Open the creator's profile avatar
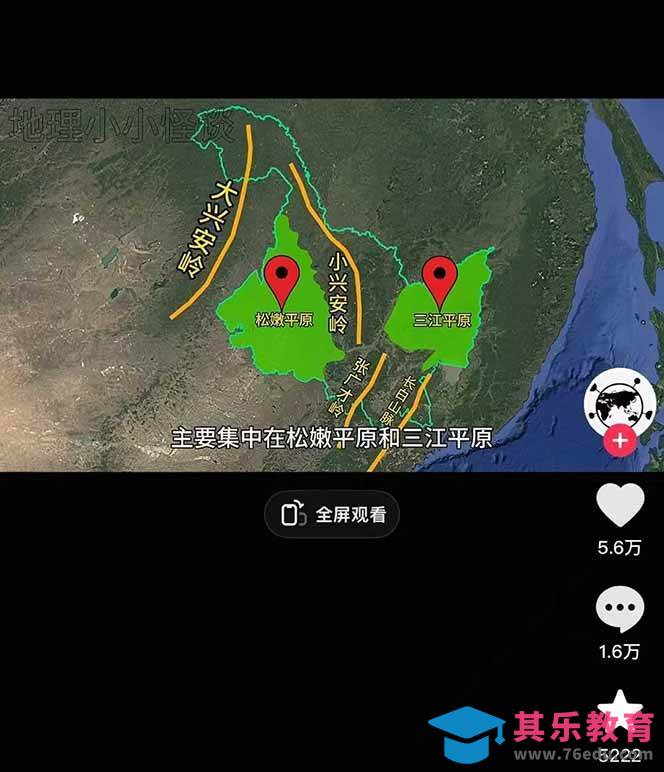The width and height of the screenshot is (664, 772). tap(619, 402)
